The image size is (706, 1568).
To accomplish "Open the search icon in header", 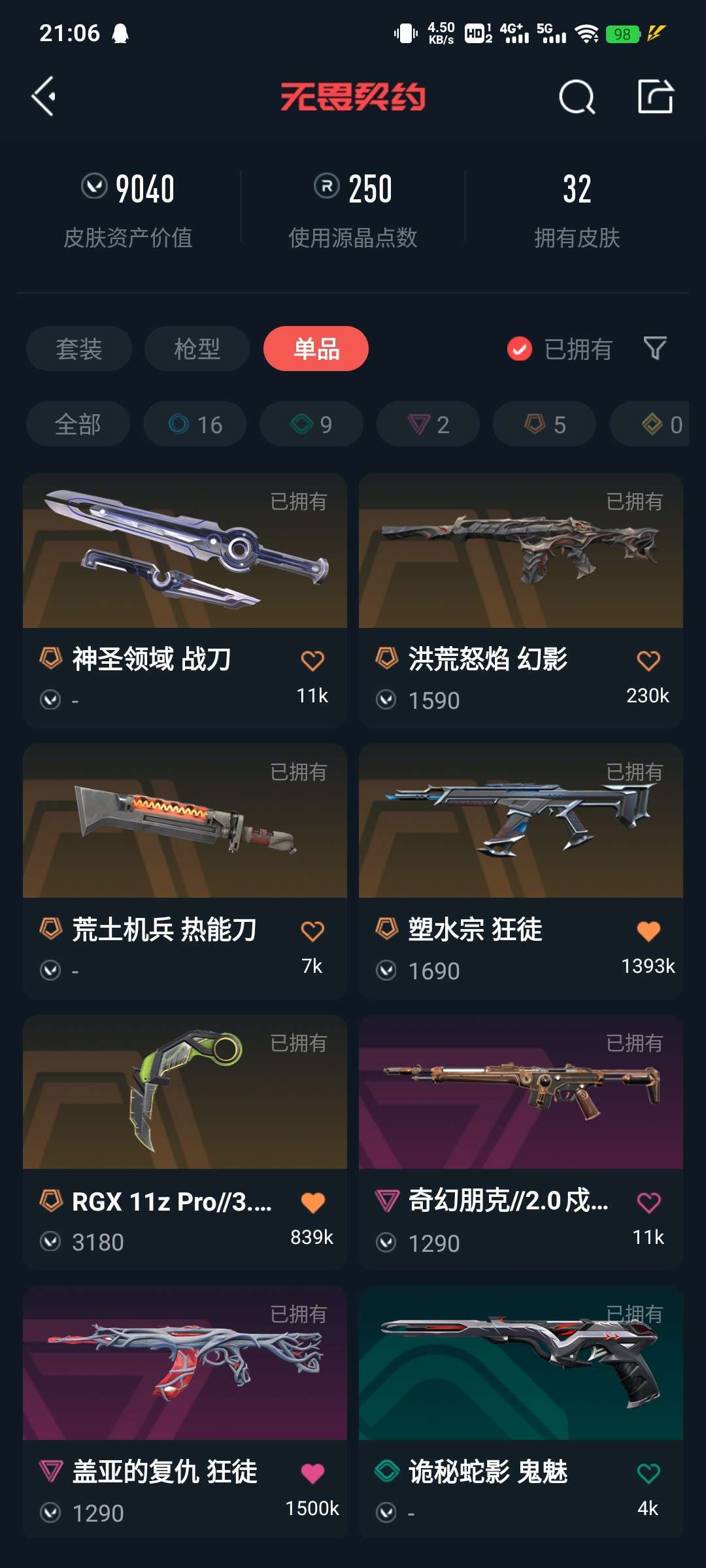I will click(577, 97).
